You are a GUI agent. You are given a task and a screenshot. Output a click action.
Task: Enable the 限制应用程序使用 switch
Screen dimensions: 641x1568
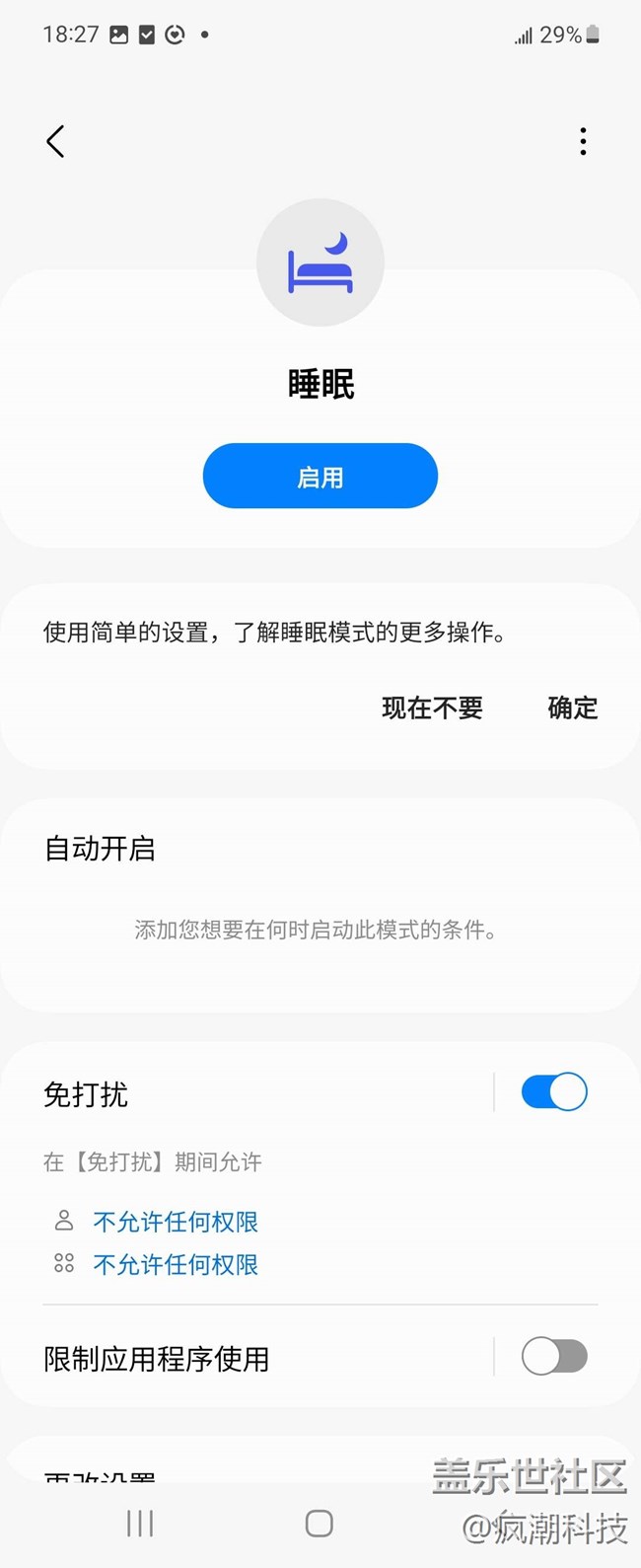coord(554,1357)
